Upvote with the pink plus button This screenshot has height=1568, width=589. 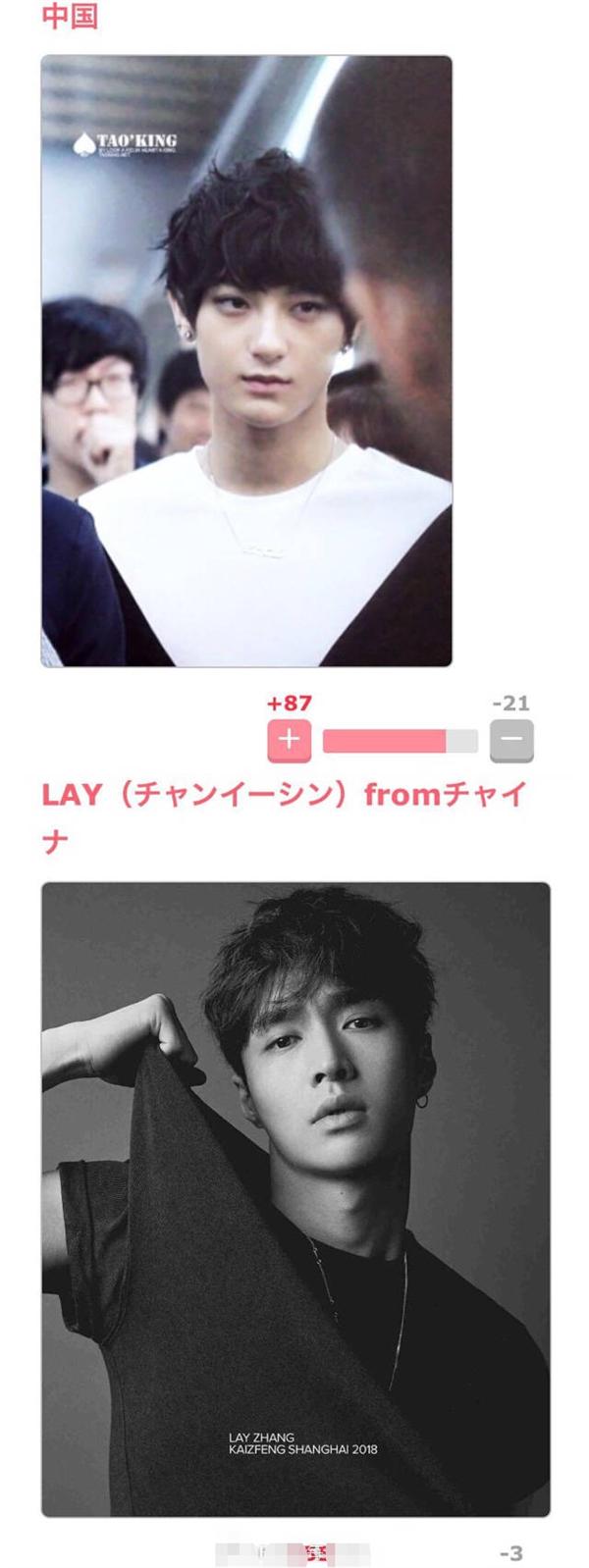pos(289,740)
